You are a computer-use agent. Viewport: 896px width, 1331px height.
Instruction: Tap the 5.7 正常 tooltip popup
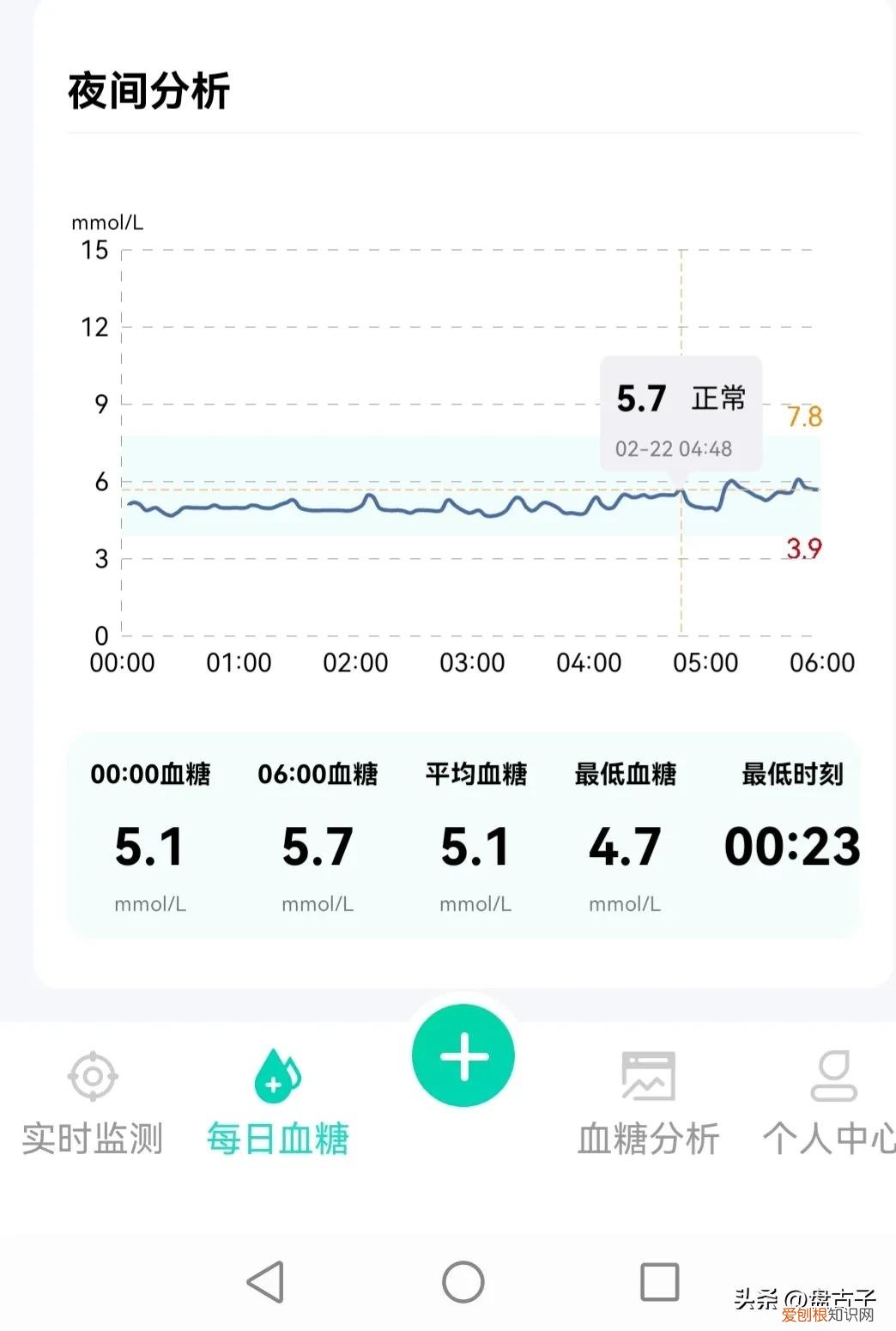click(680, 412)
